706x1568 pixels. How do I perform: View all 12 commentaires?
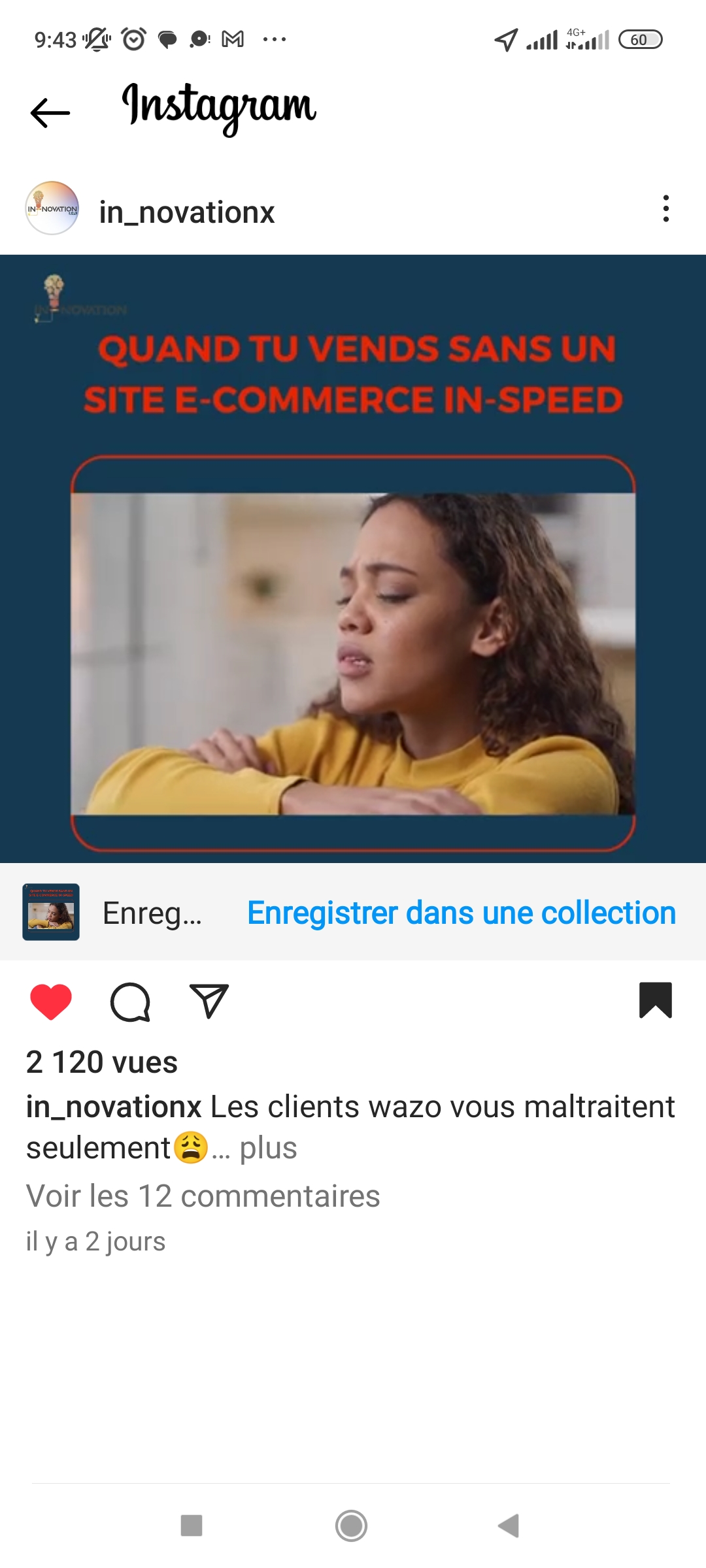pos(203,1196)
